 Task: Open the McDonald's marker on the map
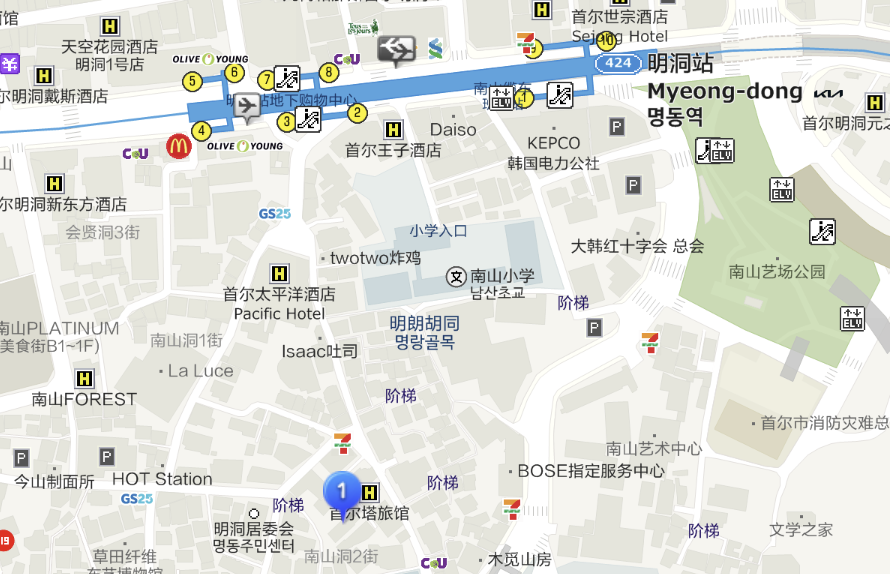coord(179,148)
